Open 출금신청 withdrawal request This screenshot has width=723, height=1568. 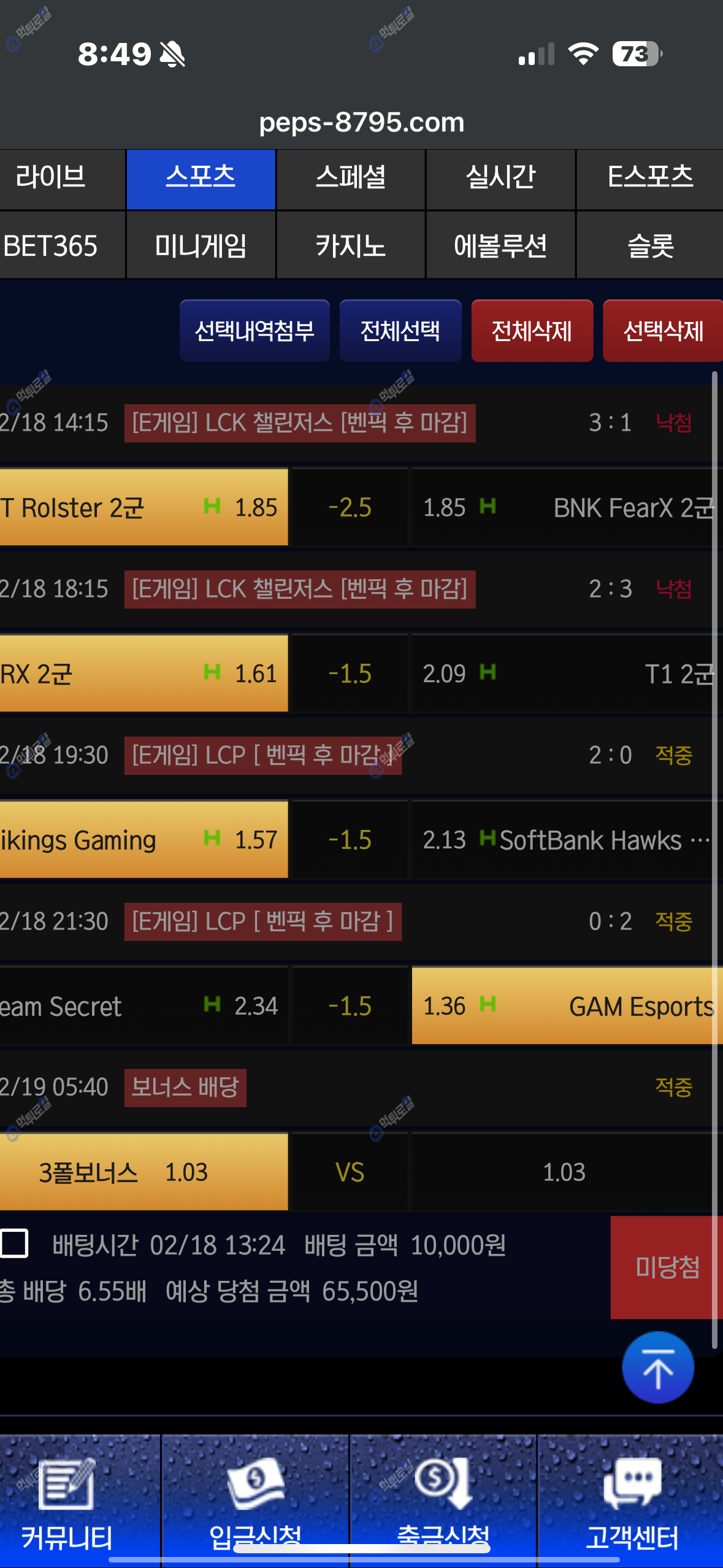tap(443, 1501)
